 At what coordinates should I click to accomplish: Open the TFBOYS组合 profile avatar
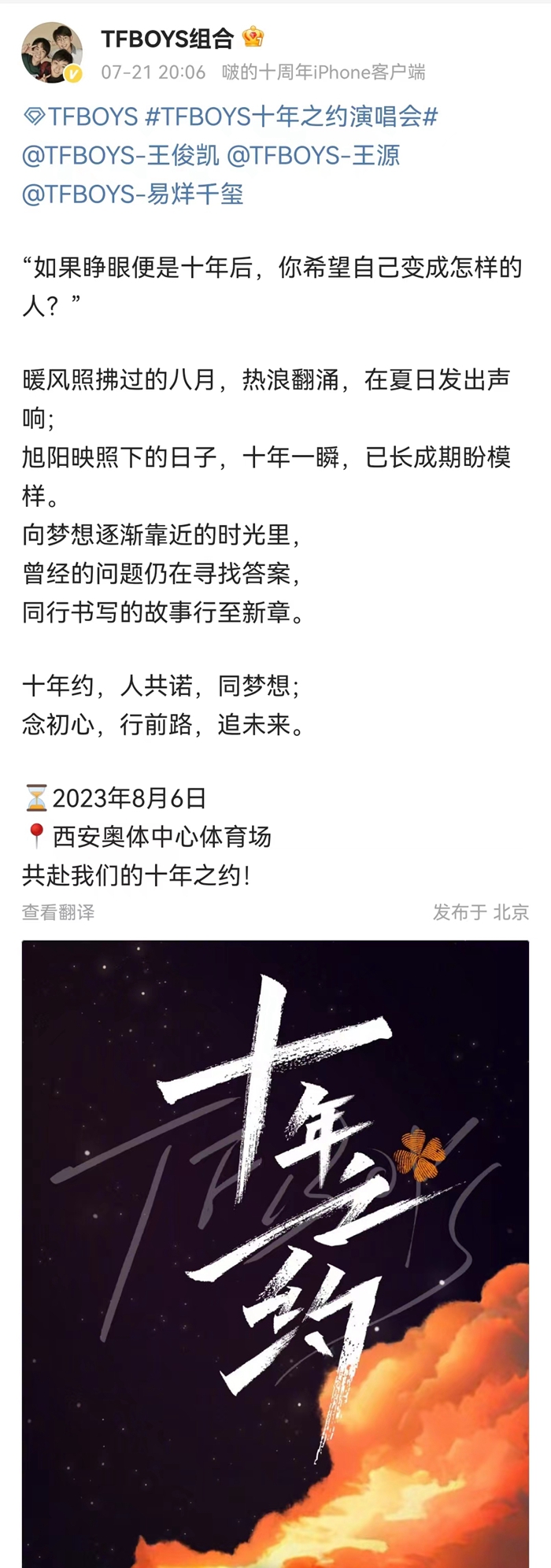coord(51,53)
